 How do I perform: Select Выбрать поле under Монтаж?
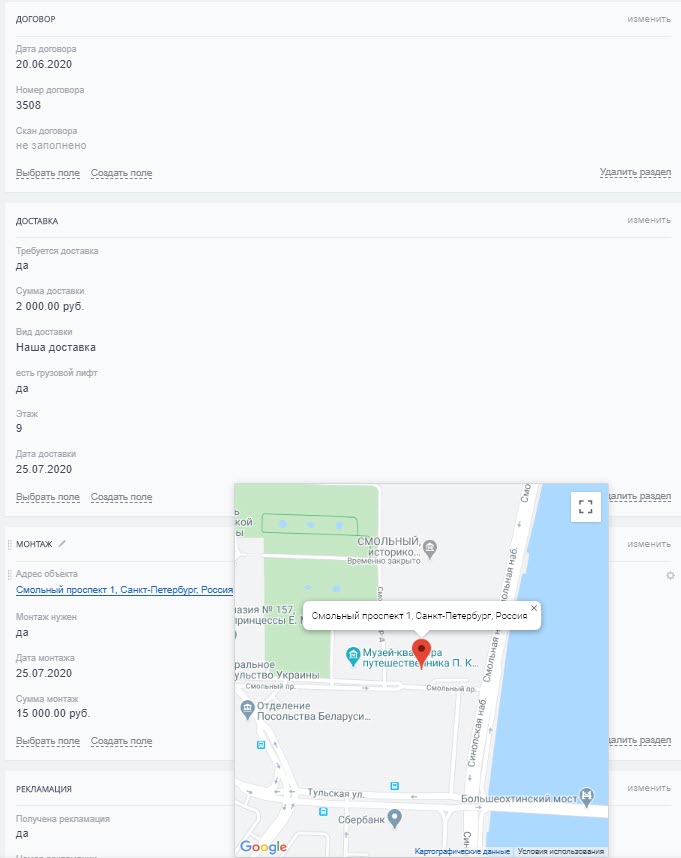(48, 741)
